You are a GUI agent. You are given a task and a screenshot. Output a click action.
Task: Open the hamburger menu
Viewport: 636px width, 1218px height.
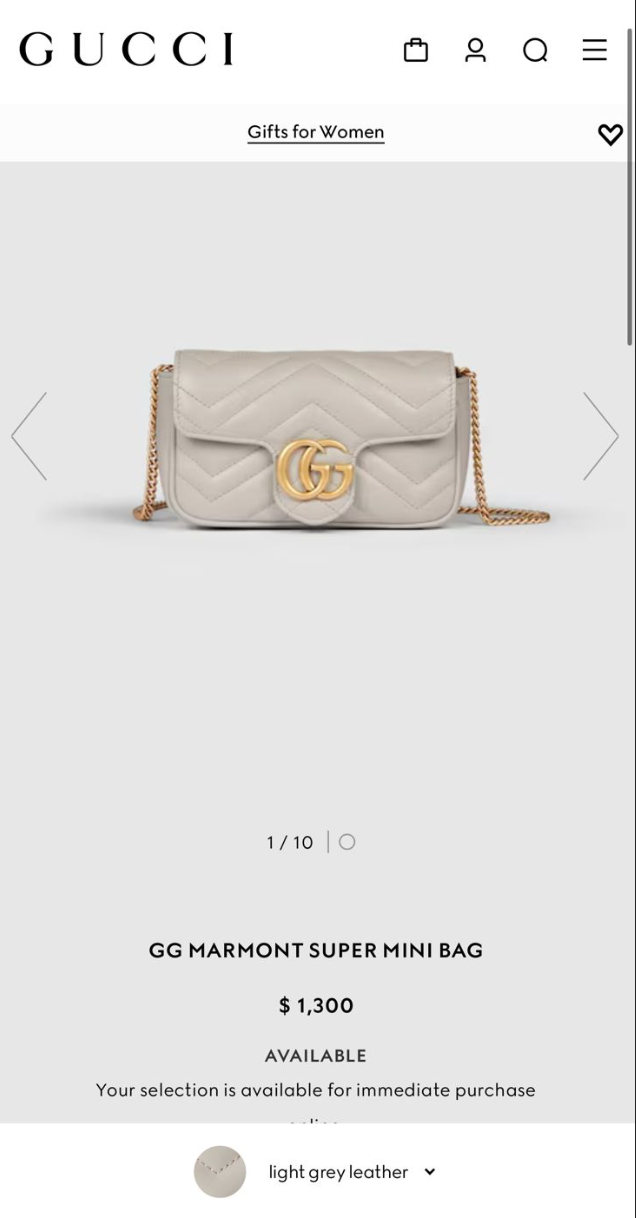coord(595,50)
